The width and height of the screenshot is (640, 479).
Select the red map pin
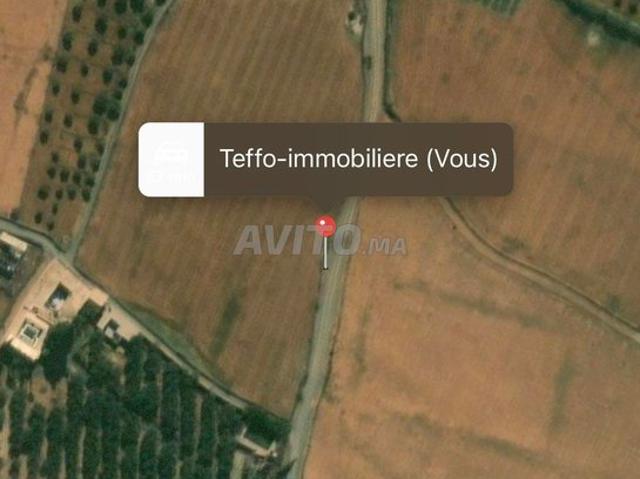[325, 225]
